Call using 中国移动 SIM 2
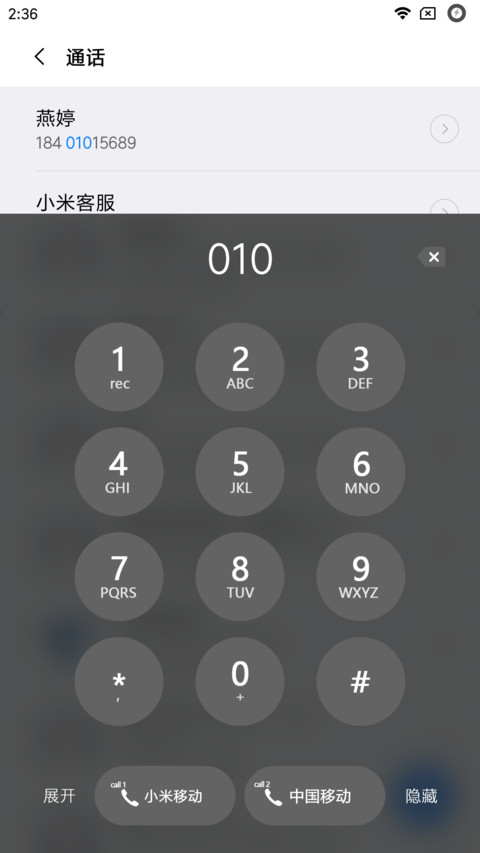The height and width of the screenshot is (853, 480). pos(315,796)
